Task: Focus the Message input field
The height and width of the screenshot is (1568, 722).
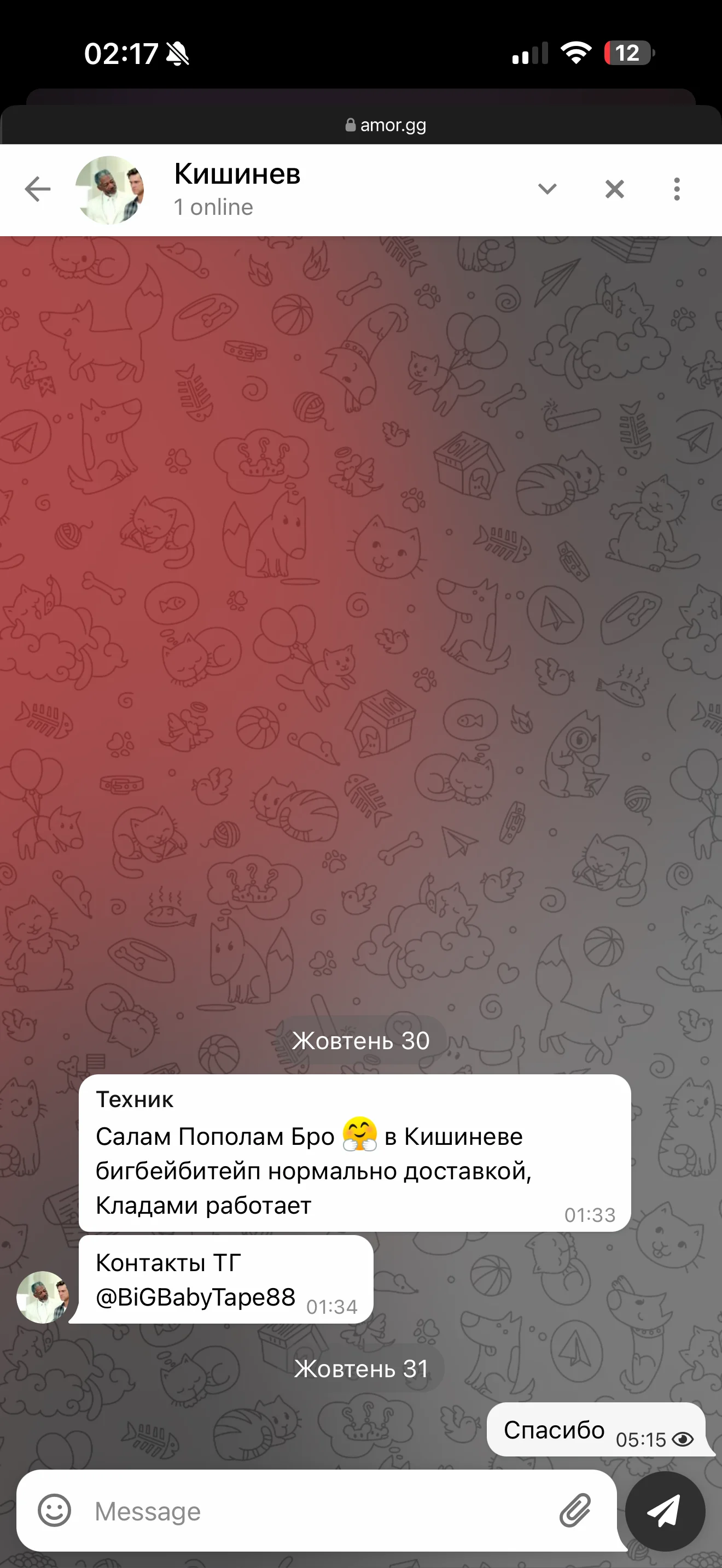Action: (317, 1511)
